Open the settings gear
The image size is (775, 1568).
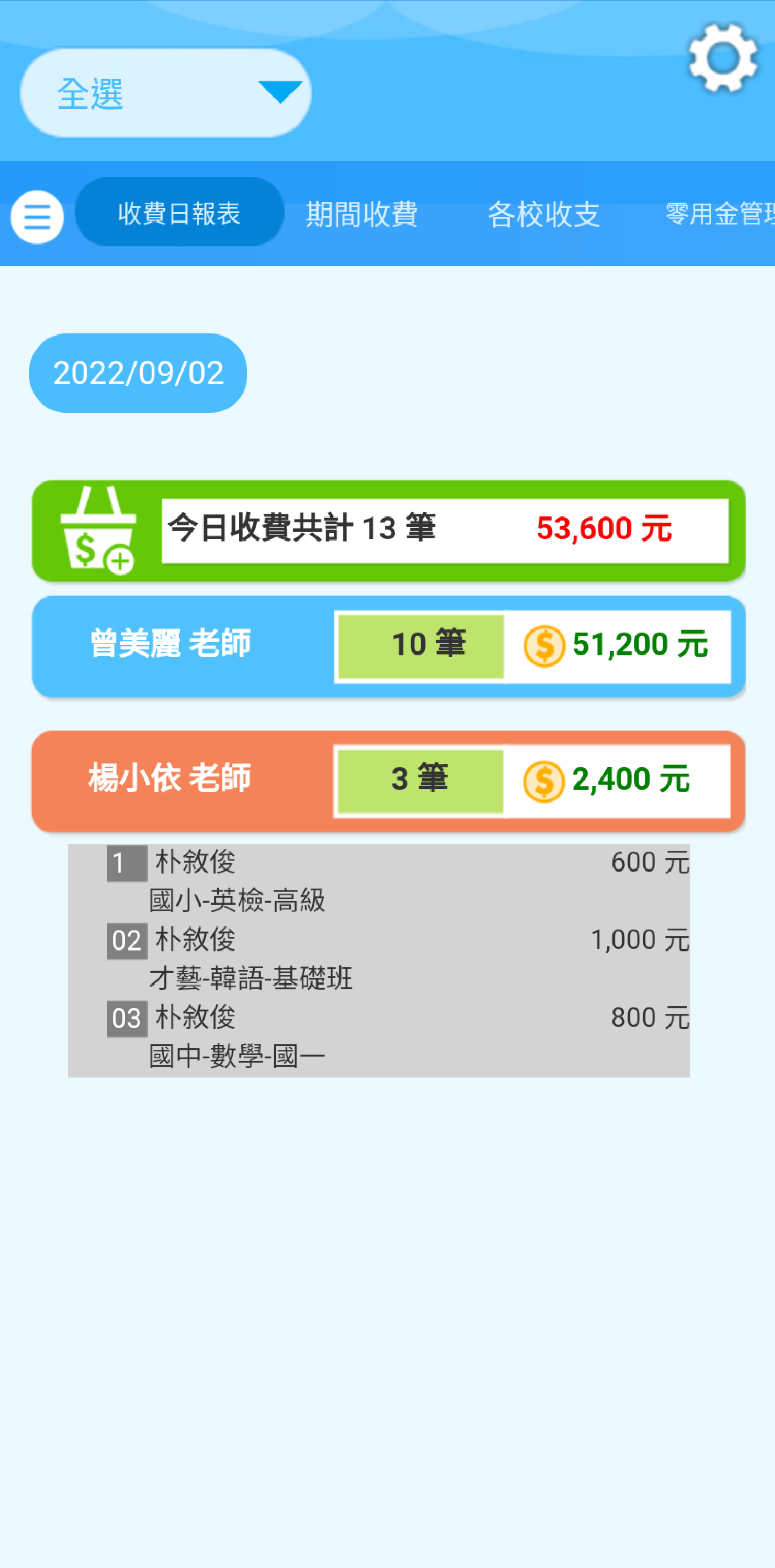pos(723,58)
